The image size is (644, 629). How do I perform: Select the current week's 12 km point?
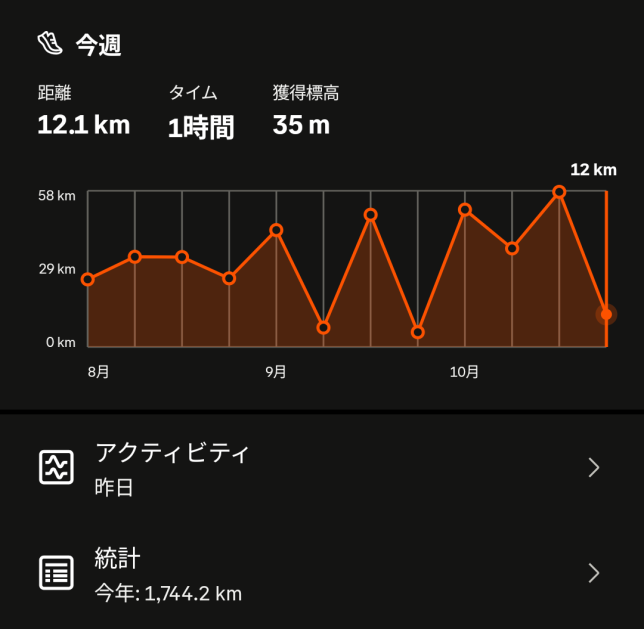[606, 314]
